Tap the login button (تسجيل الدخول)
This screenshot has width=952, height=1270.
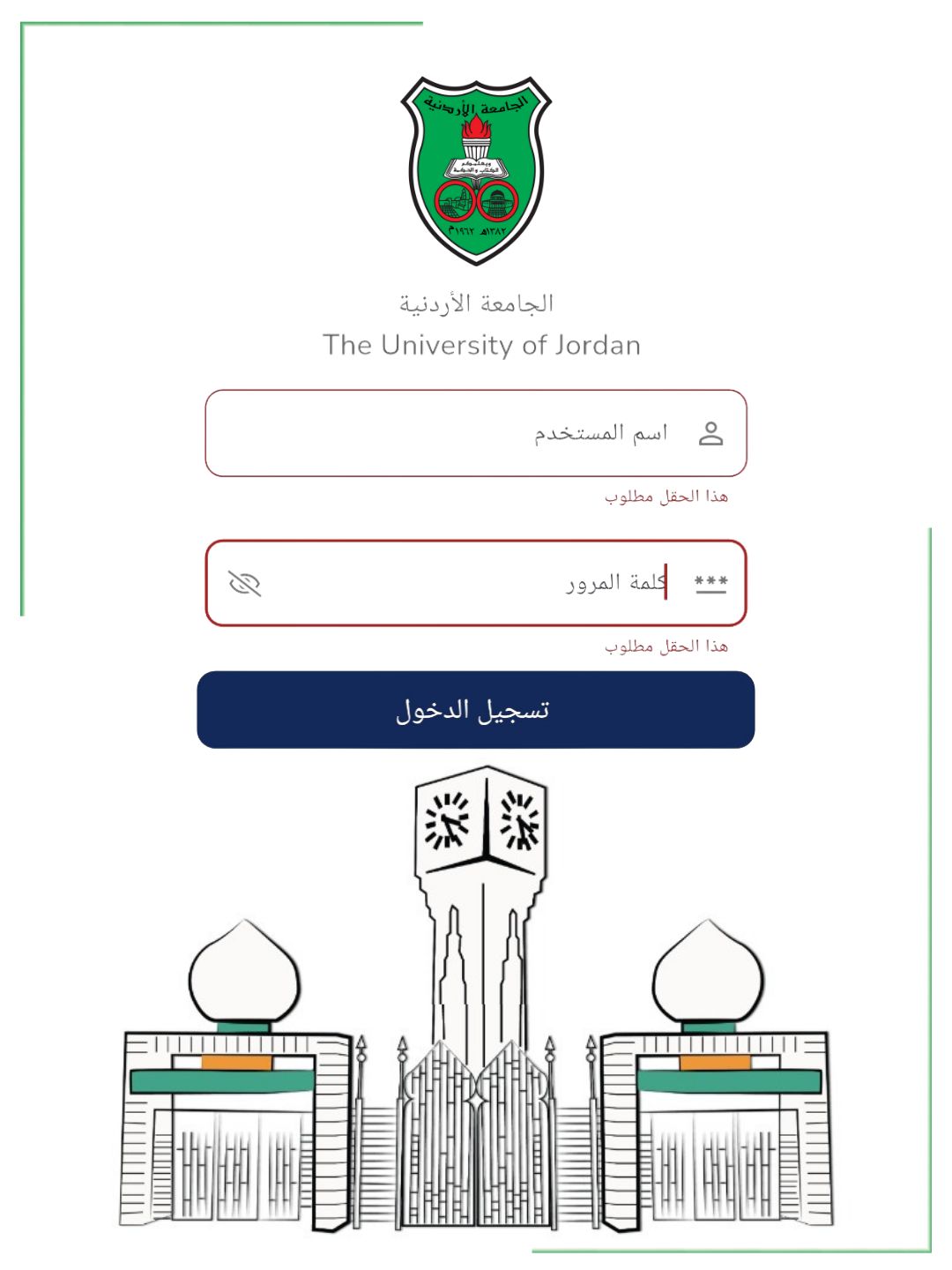pyautogui.click(x=476, y=710)
